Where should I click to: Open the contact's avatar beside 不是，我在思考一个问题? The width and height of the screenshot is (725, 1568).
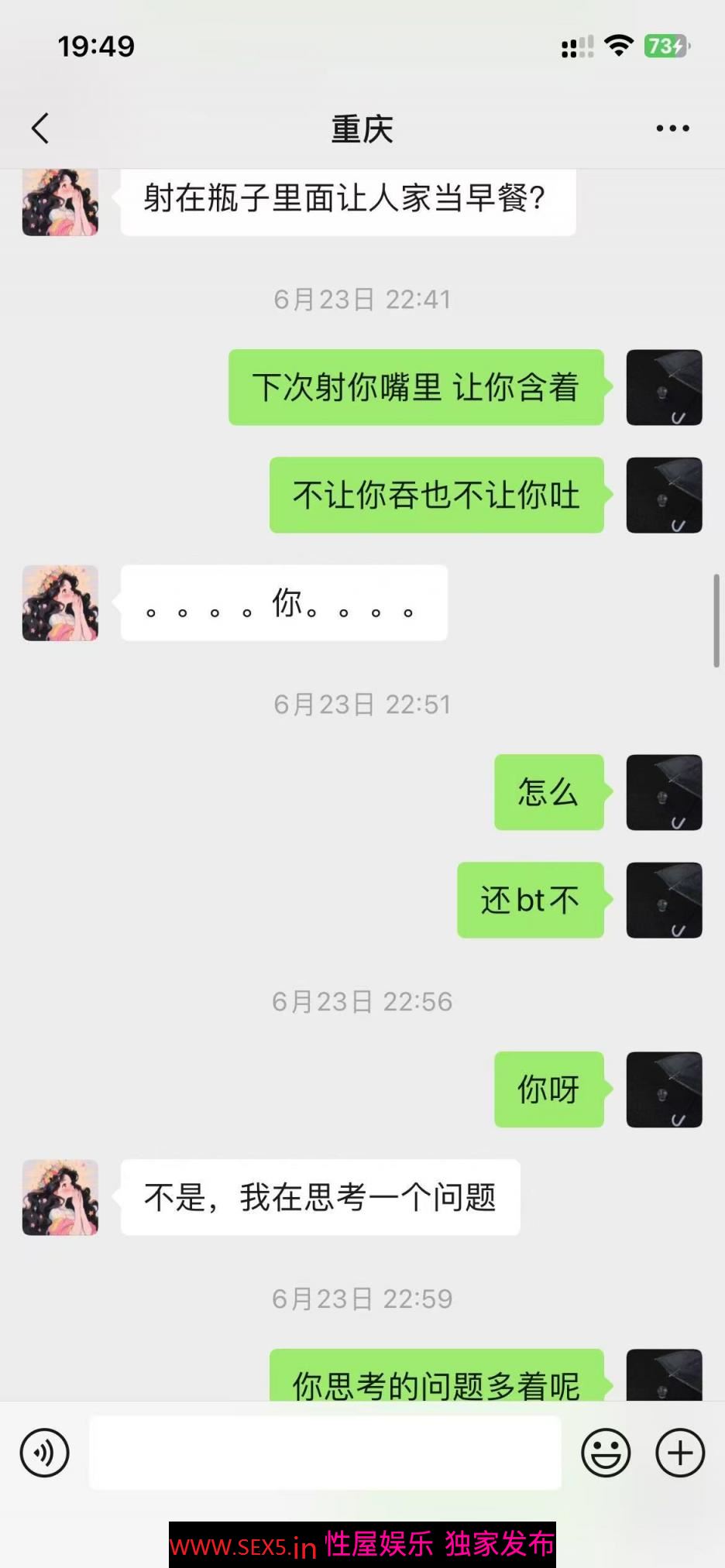click(60, 1197)
